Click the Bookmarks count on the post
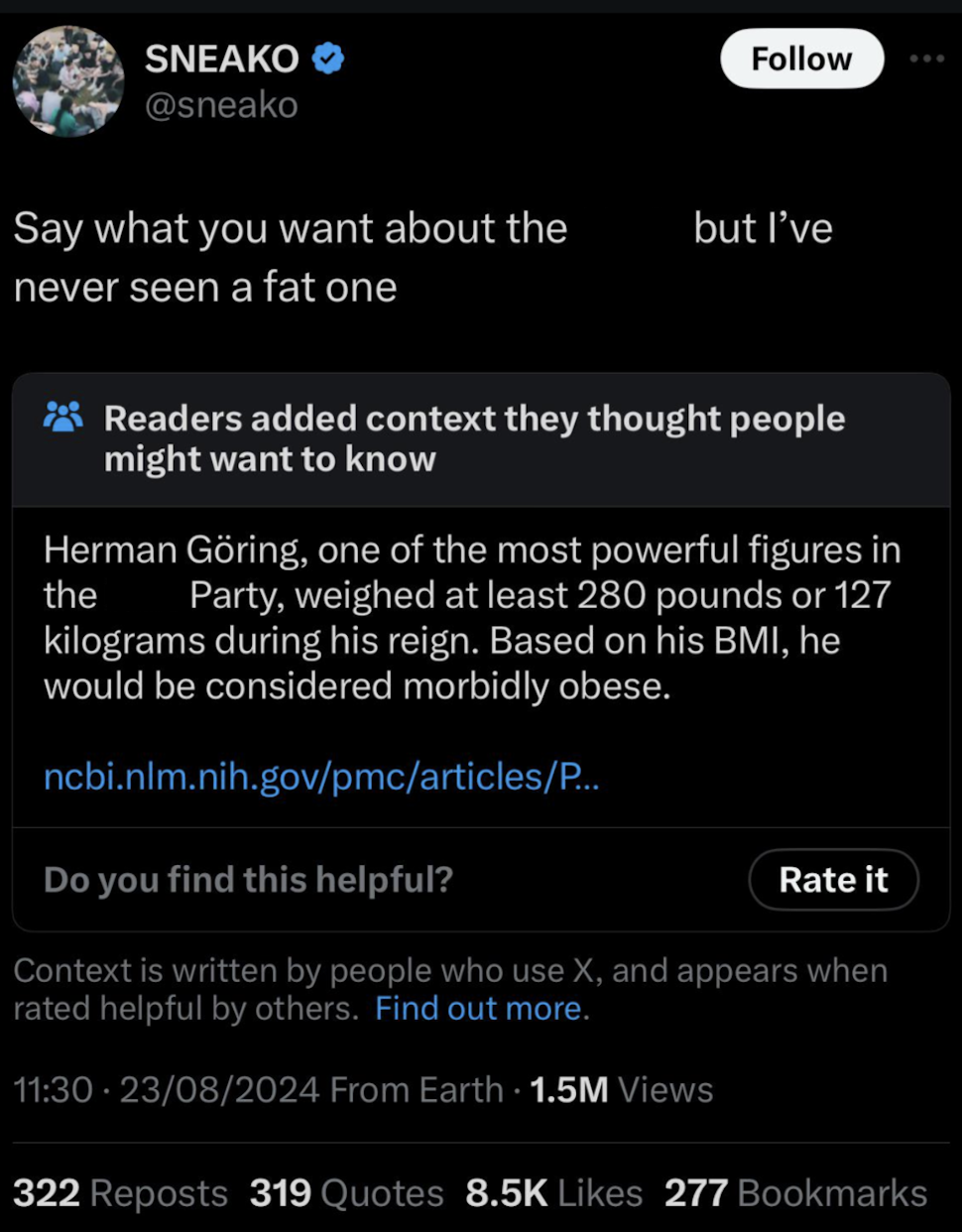The height and width of the screenshot is (1232, 962). pyautogui.click(x=797, y=1193)
